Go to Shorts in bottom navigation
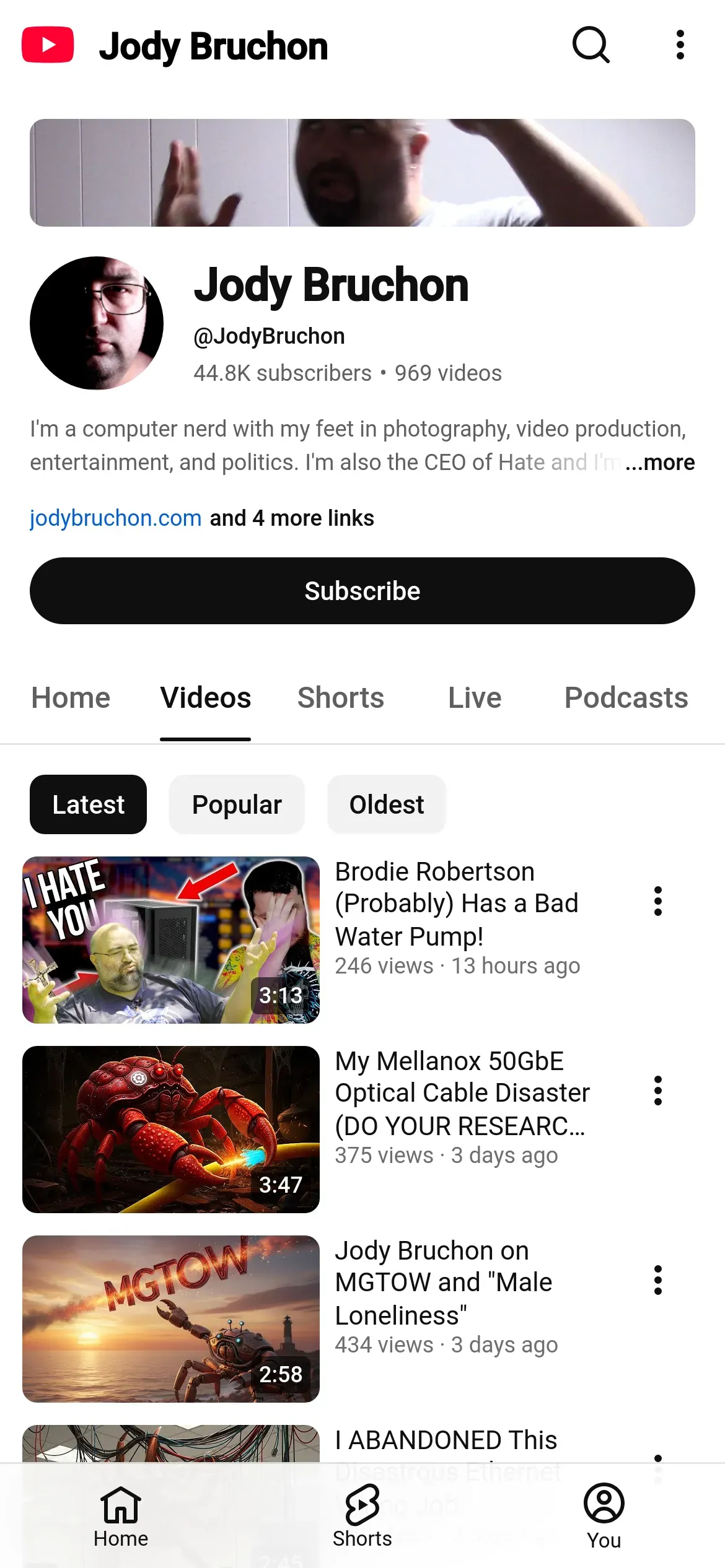Viewport: 725px width, 1568px height. pyautogui.click(x=362, y=1516)
